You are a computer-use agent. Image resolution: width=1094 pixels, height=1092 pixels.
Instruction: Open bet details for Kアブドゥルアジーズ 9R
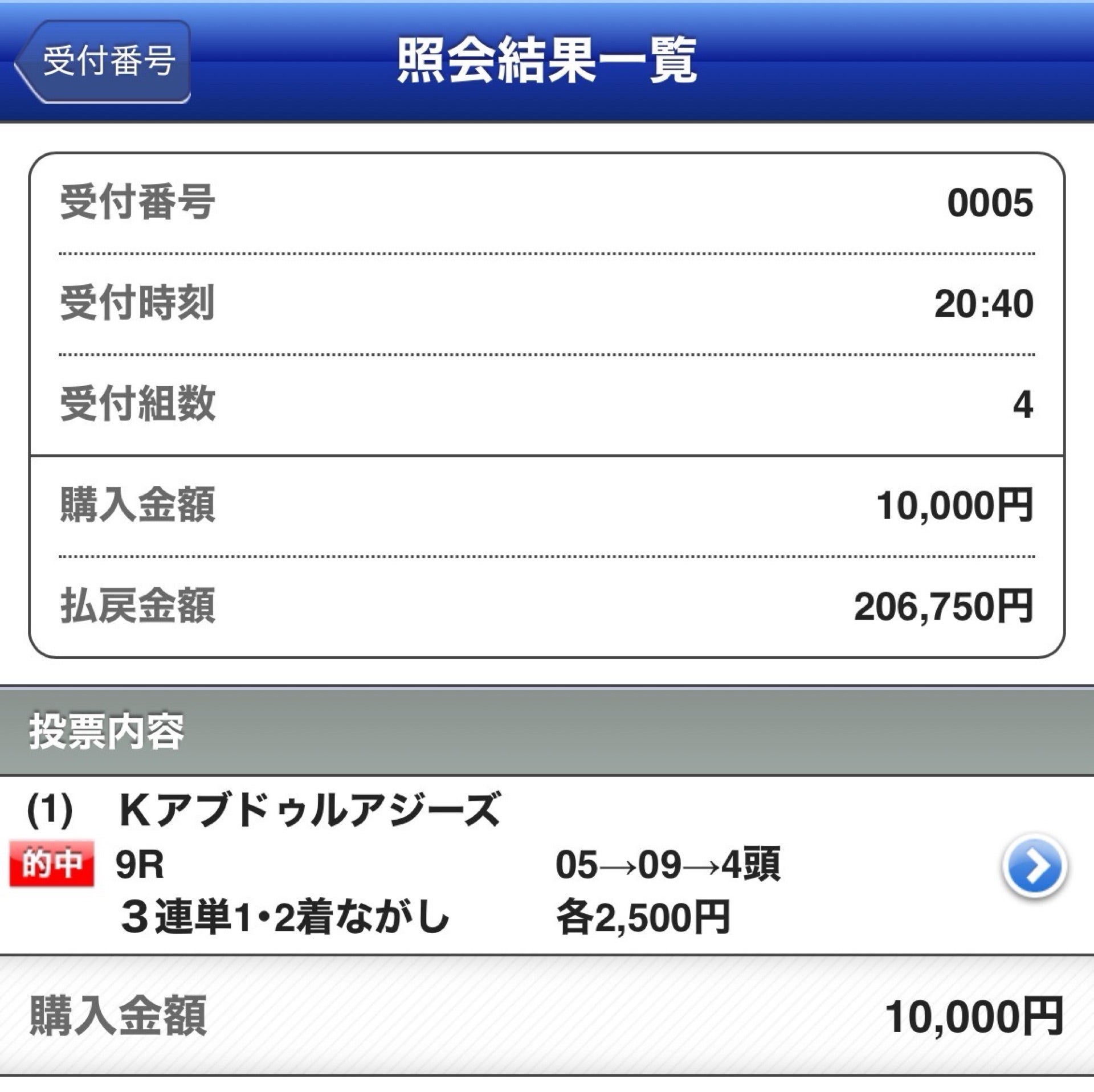point(1034,866)
